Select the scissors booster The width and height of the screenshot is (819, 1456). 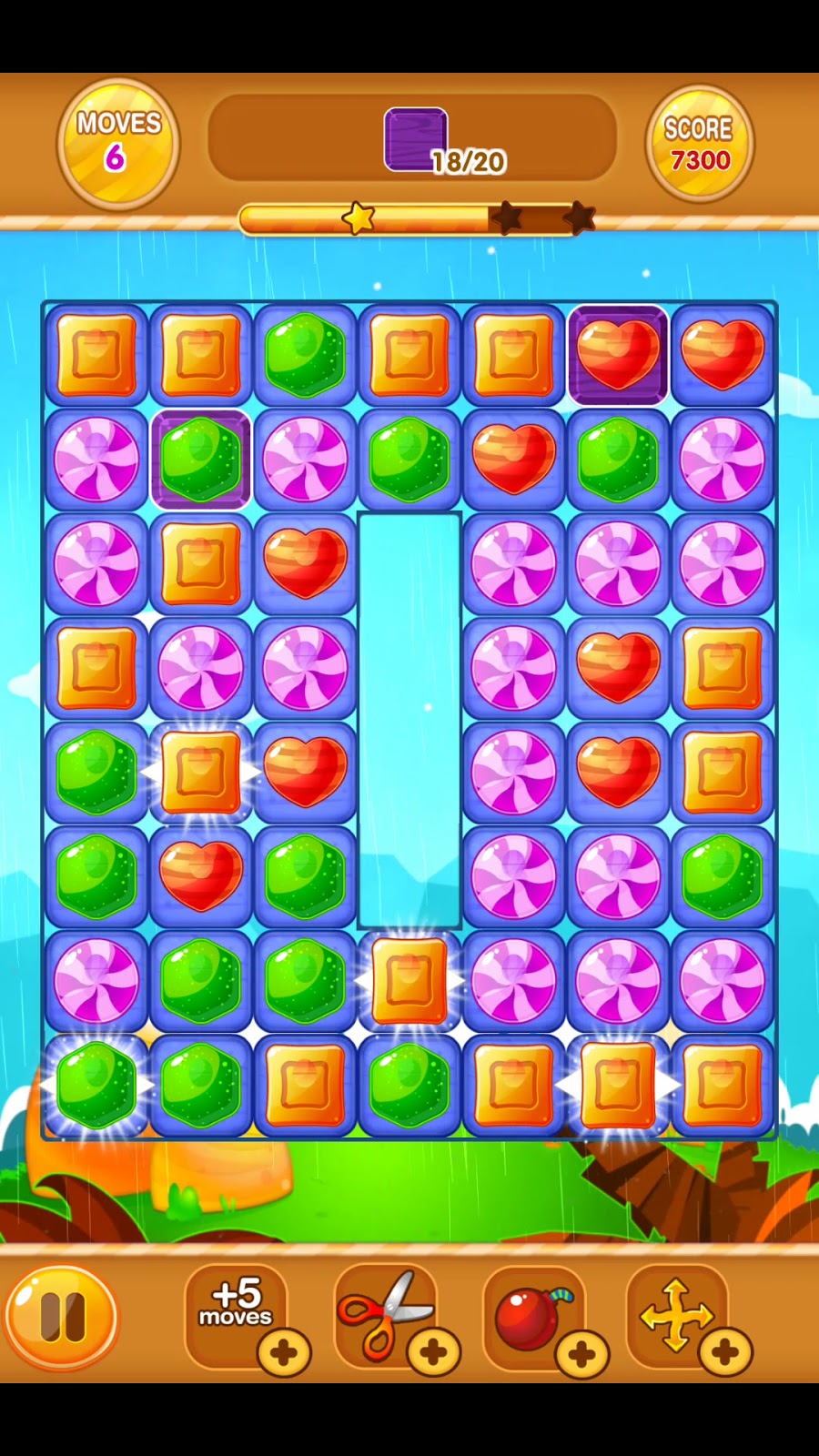click(x=384, y=1313)
